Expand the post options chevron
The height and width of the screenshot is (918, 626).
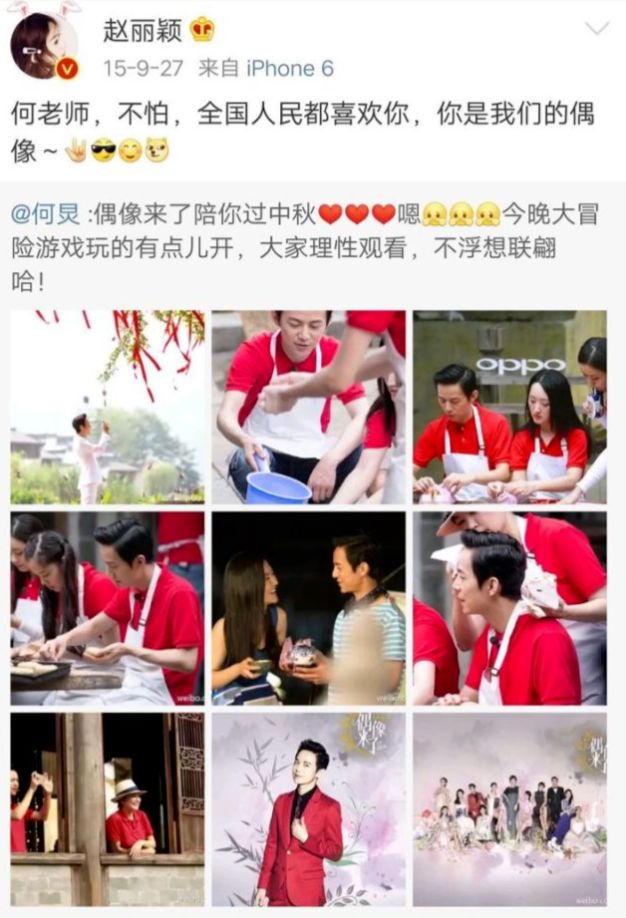pyautogui.click(x=596, y=29)
